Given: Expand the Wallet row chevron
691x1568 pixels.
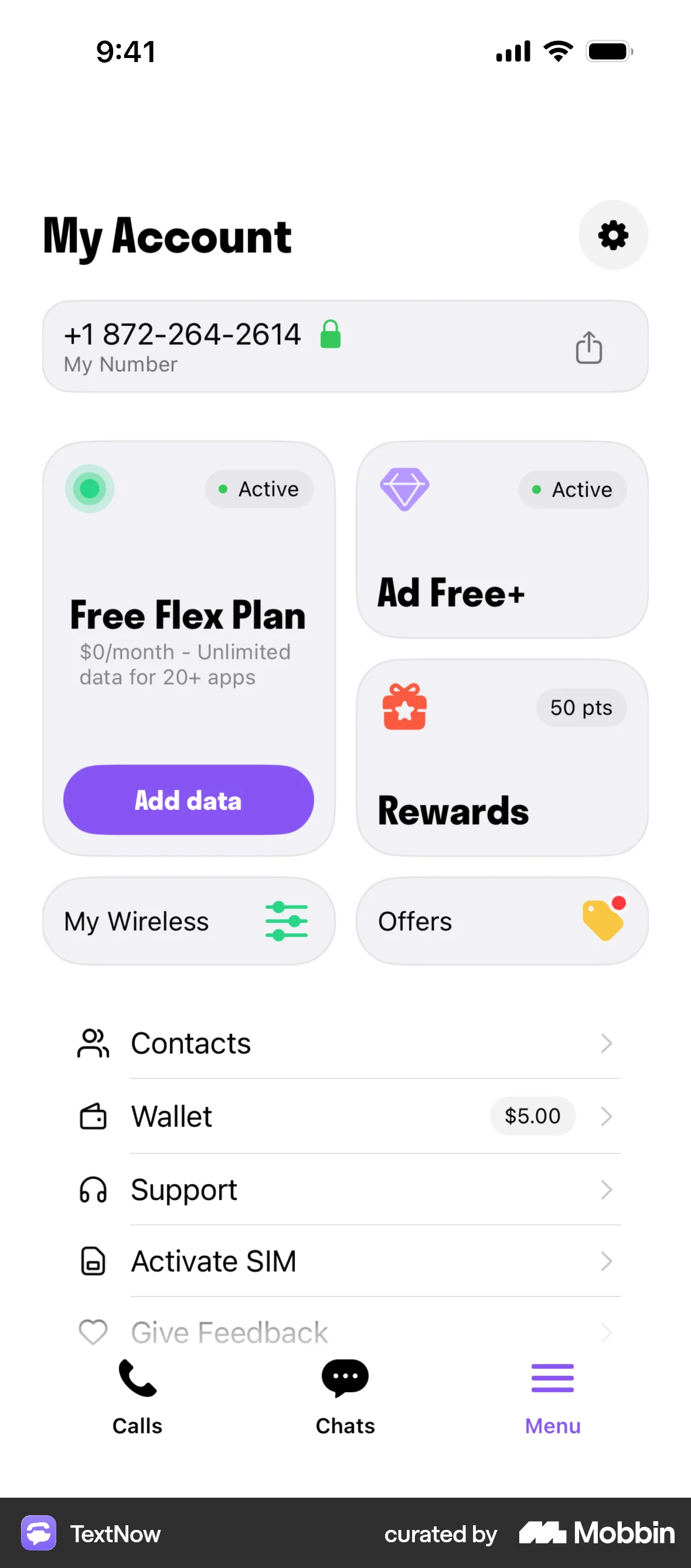Looking at the screenshot, I should (x=607, y=1116).
